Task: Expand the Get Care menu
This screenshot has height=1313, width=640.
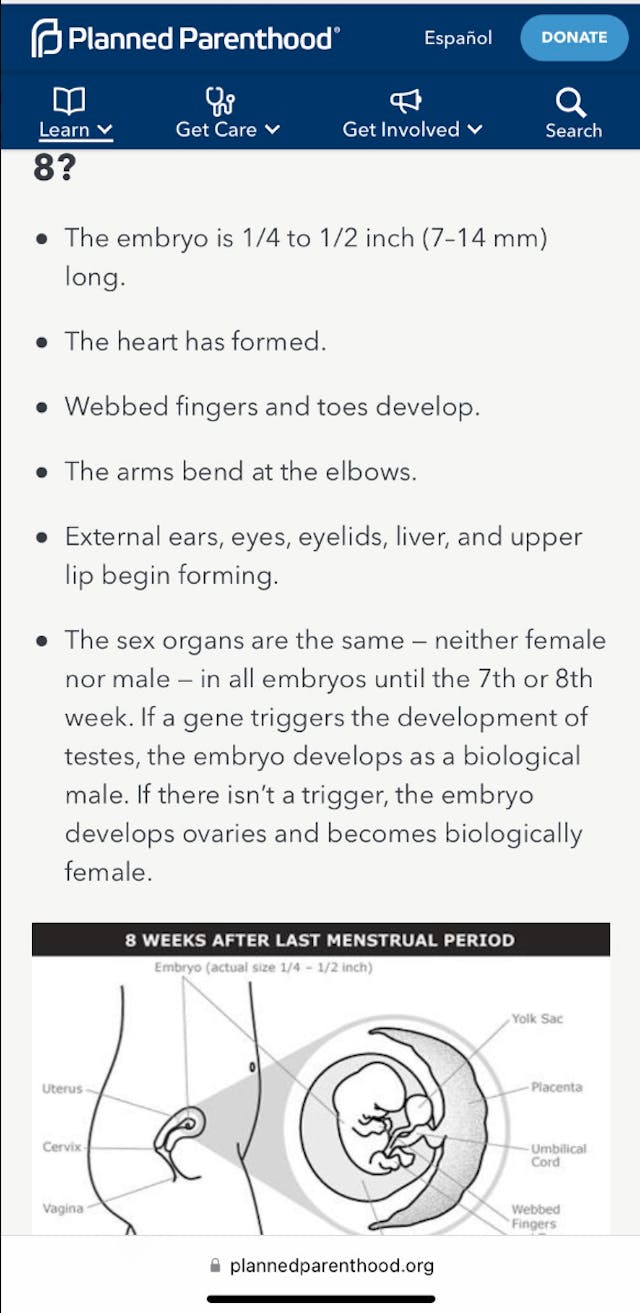Action: [x=227, y=113]
